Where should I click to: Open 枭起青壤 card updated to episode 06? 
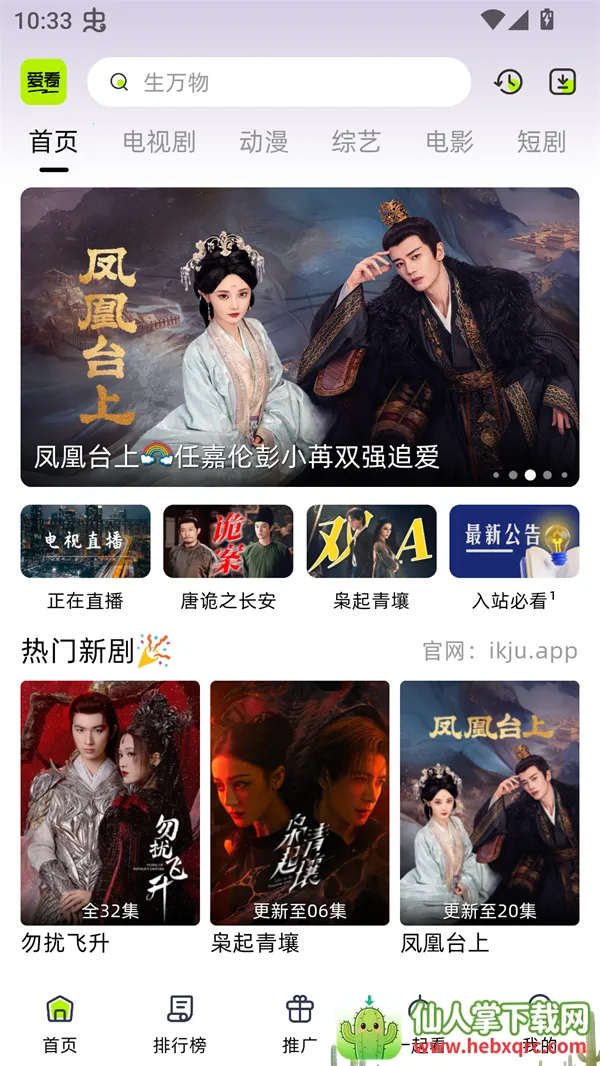tap(299, 816)
